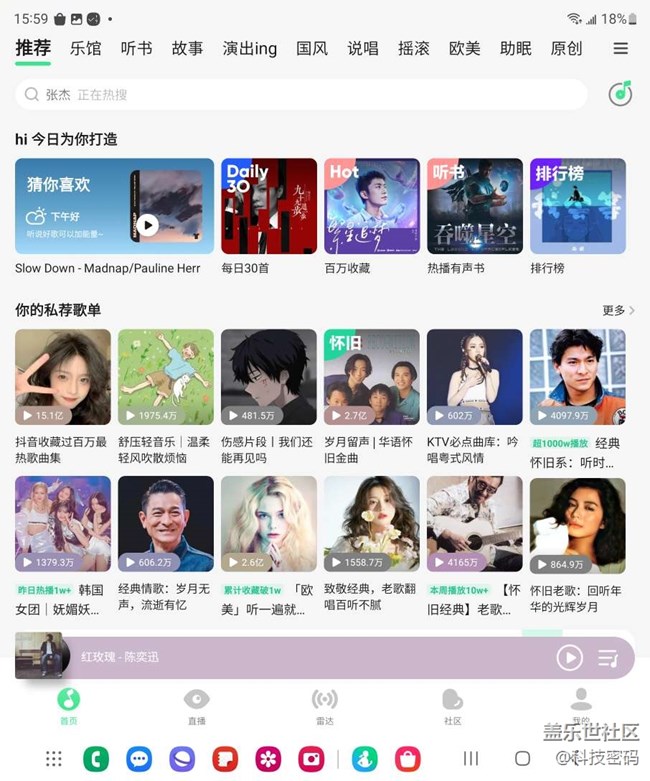Image resolution: width=650 pixels, height=781 pixels.
Task: Switch to the 直播 bottom tab
Action: 196,705
